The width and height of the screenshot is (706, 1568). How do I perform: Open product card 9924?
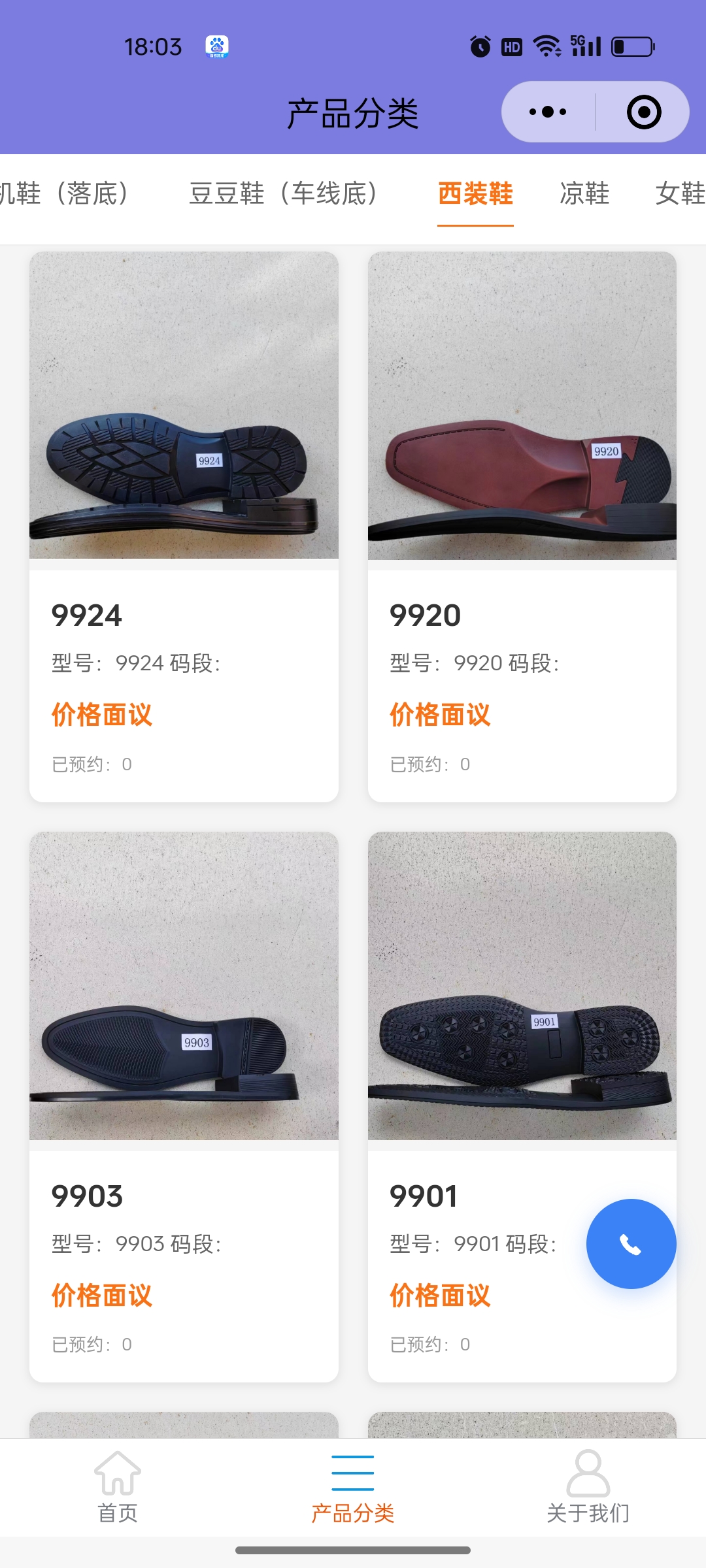tap(184, 526)
